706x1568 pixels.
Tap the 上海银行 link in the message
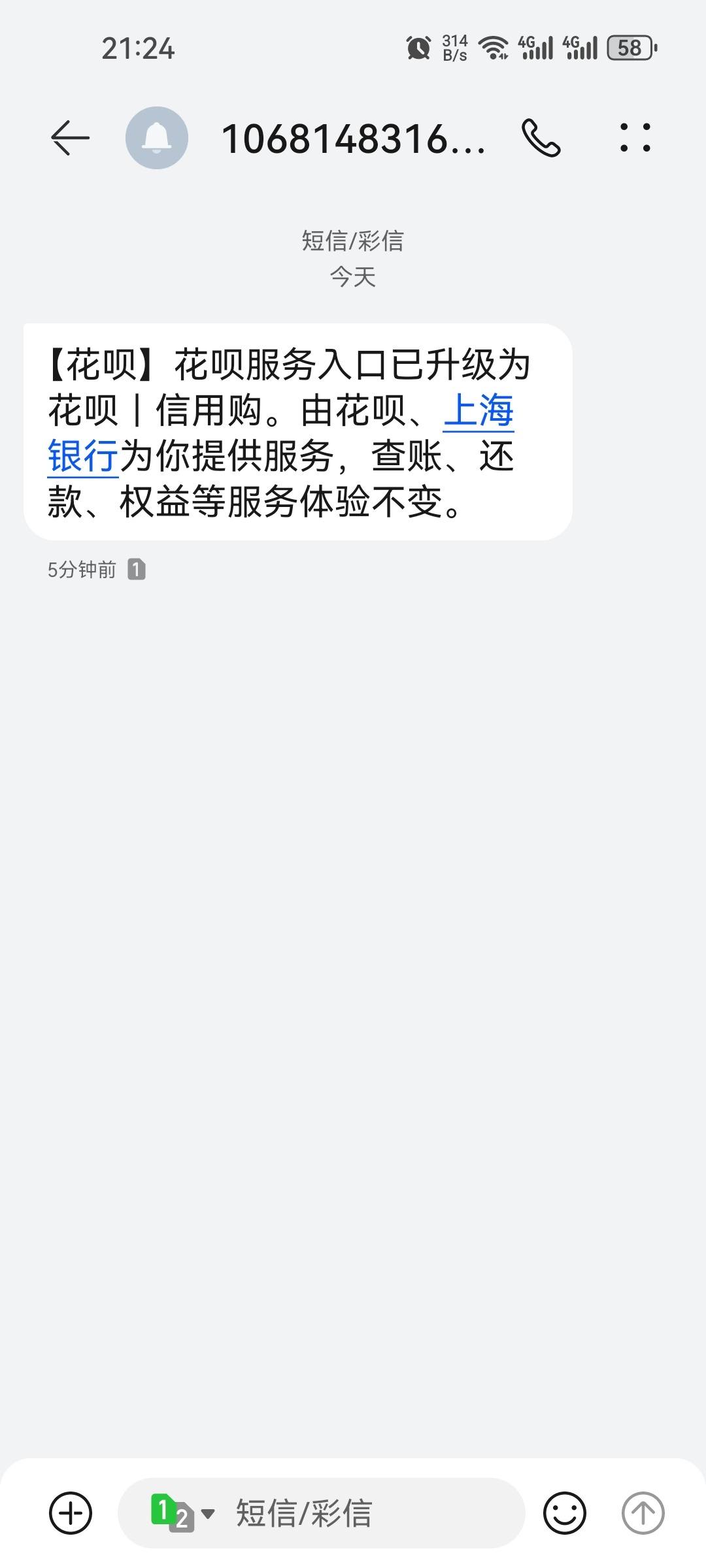pyautogui.click(x=479, y=411)
